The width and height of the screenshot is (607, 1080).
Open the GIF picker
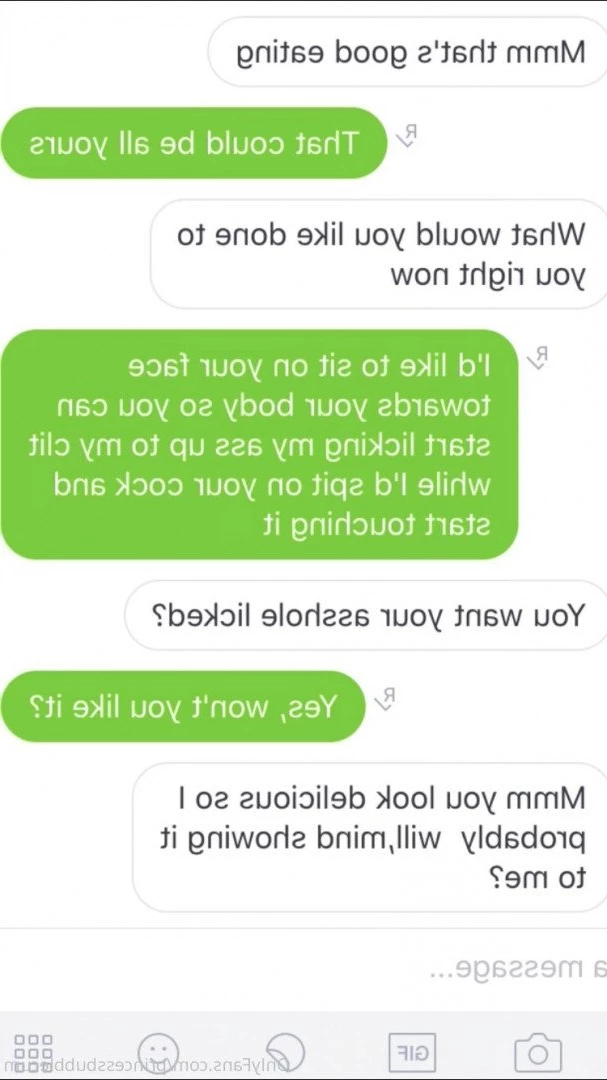pyautogui.click(x=411, y=1052)
